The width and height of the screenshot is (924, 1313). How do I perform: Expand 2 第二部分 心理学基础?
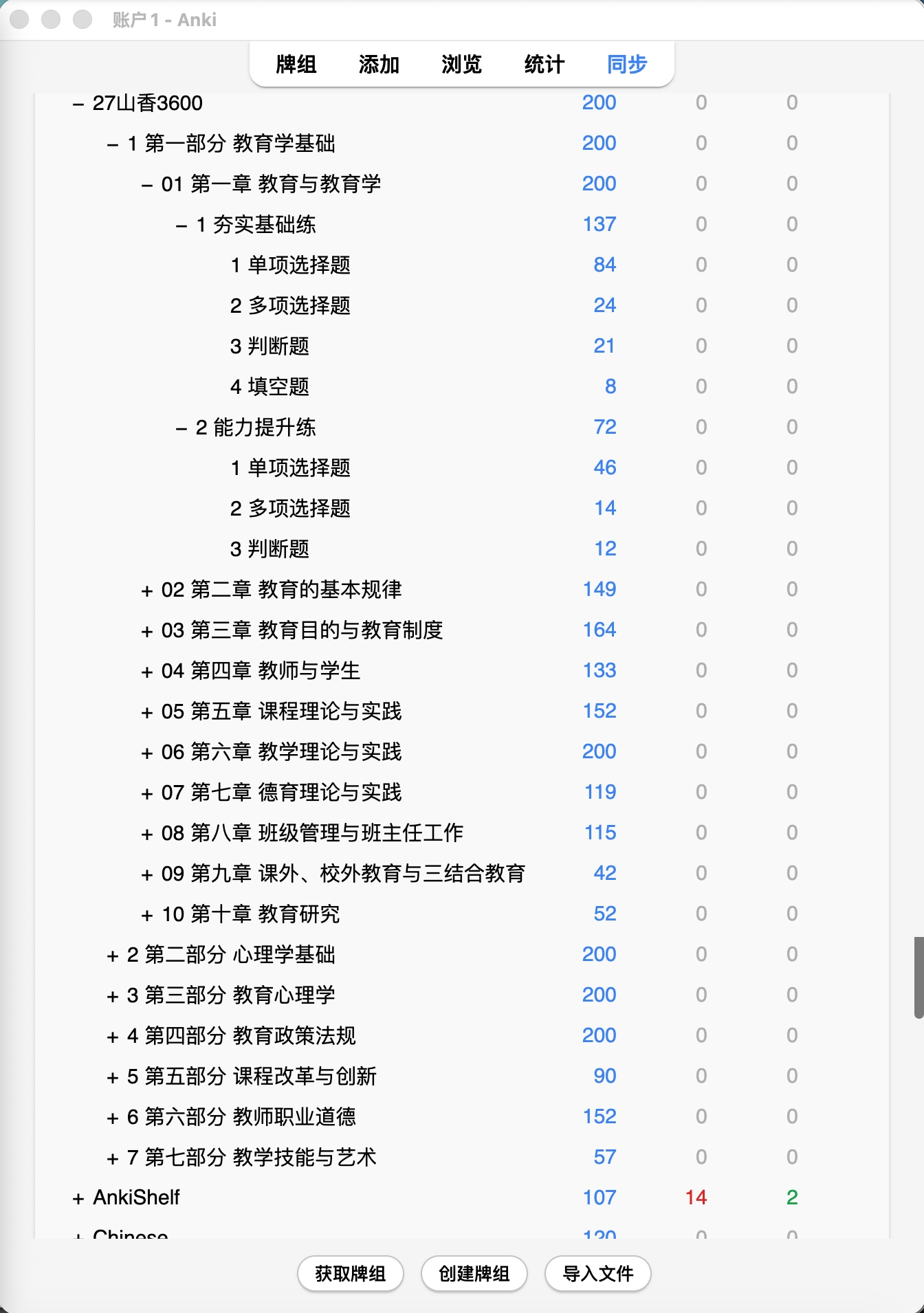point(113,956)
